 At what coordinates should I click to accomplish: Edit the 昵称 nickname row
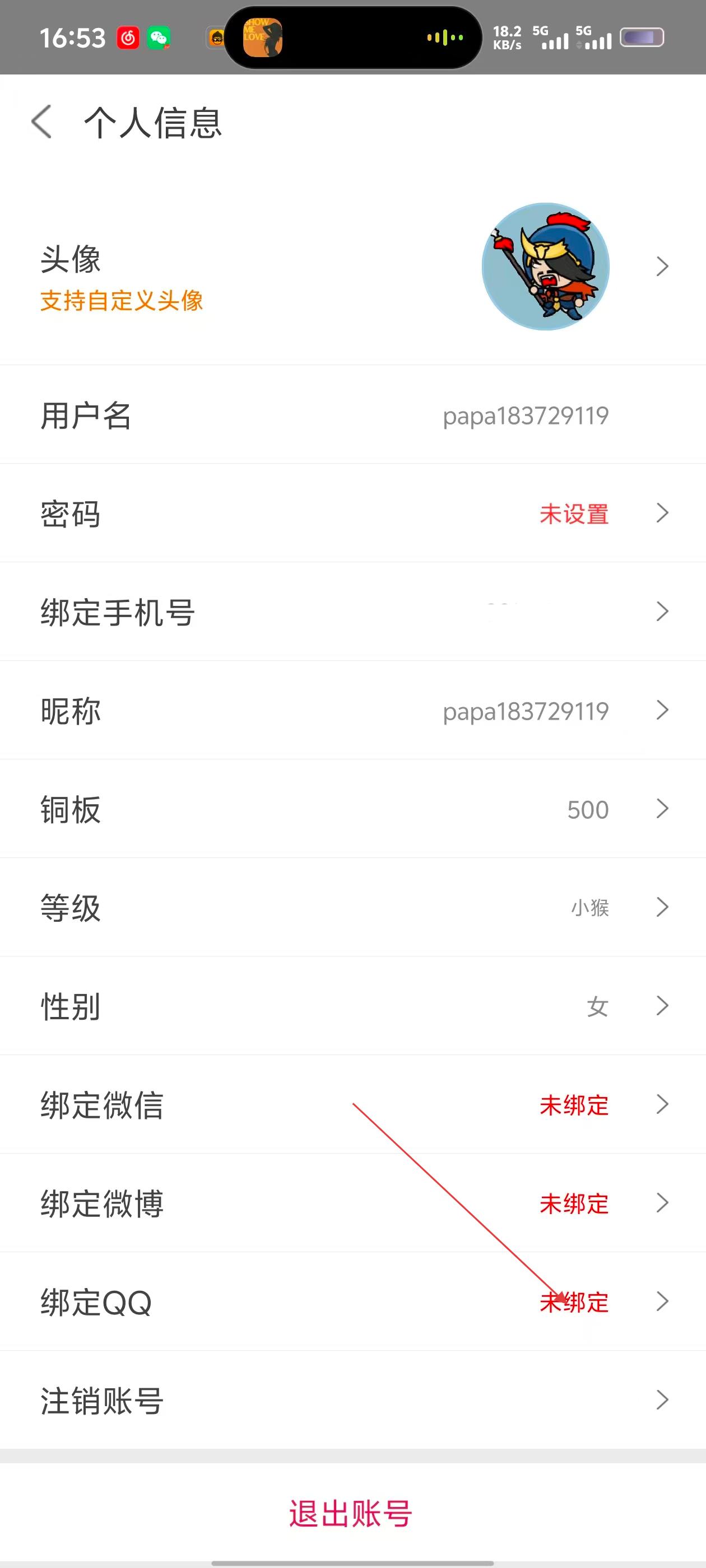(x=352, y=710)
